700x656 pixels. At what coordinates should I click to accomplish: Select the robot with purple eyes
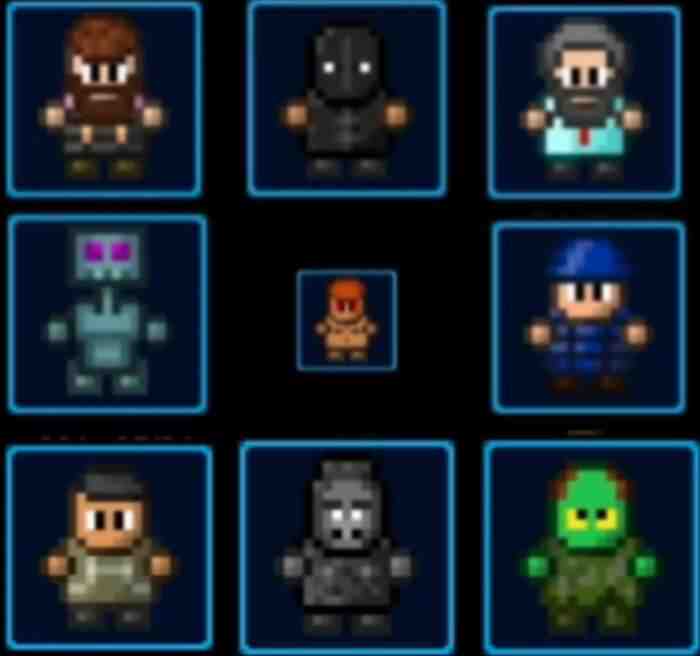click(x=108, y=313)
